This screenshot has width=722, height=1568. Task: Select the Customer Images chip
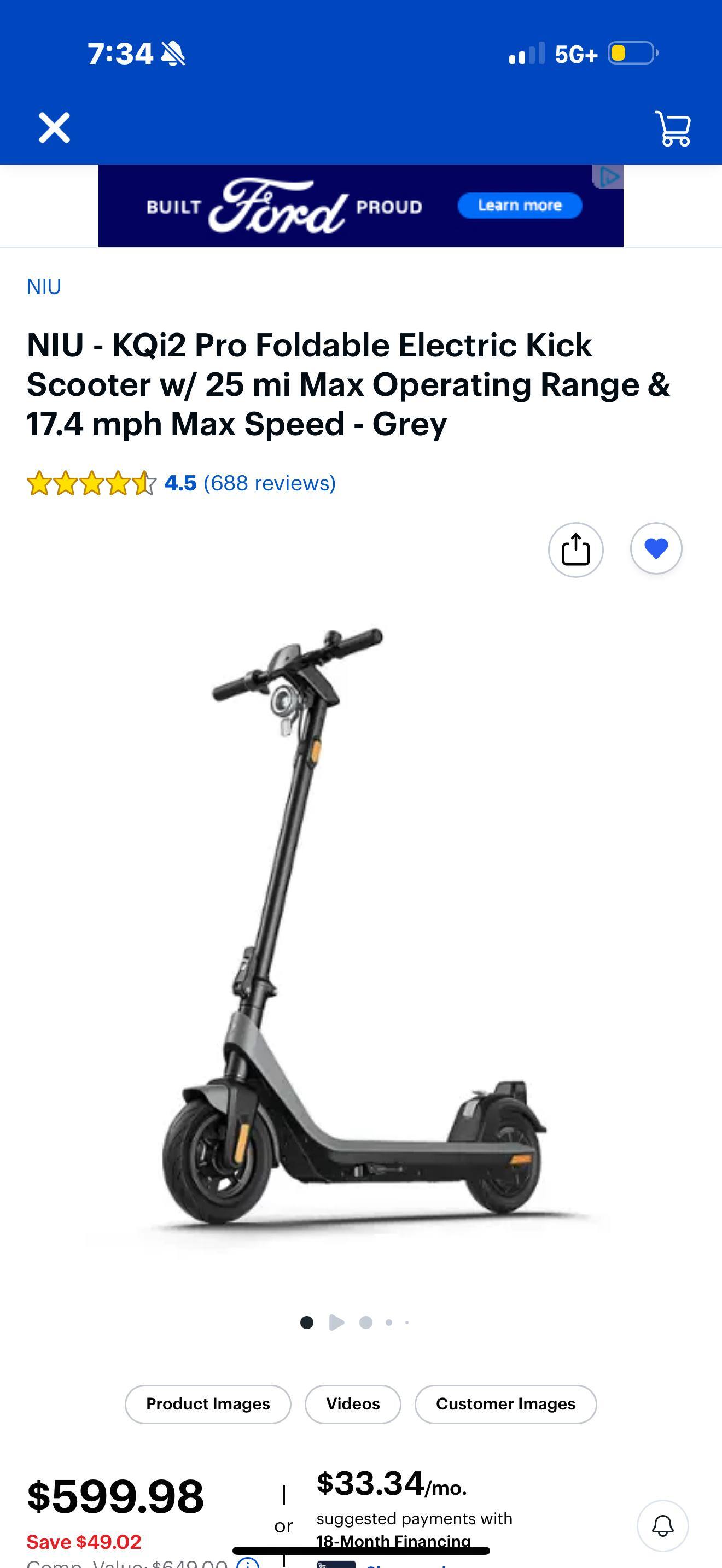coord(505,1405)
